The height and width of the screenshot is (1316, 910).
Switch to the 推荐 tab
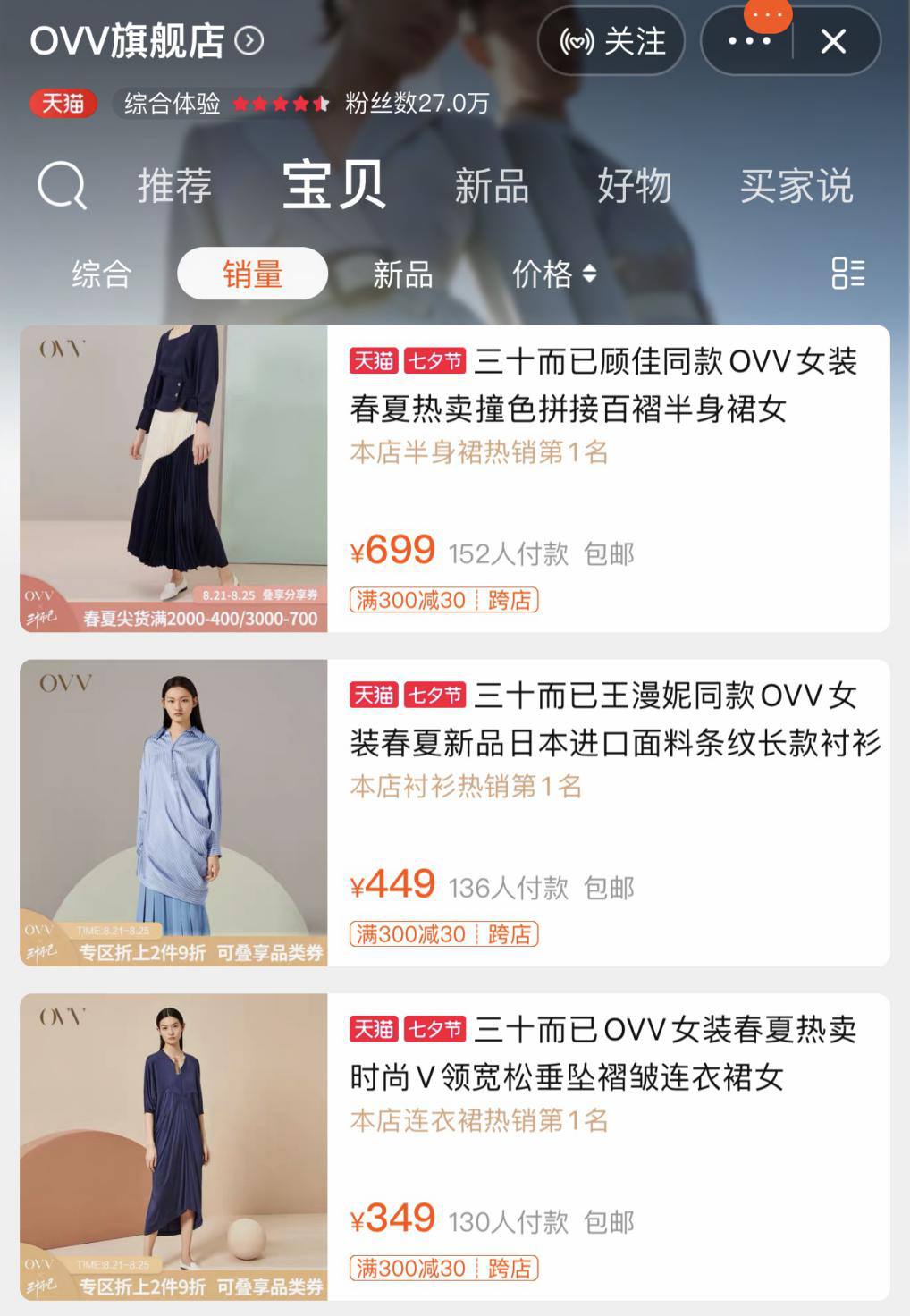coord(174,186)
